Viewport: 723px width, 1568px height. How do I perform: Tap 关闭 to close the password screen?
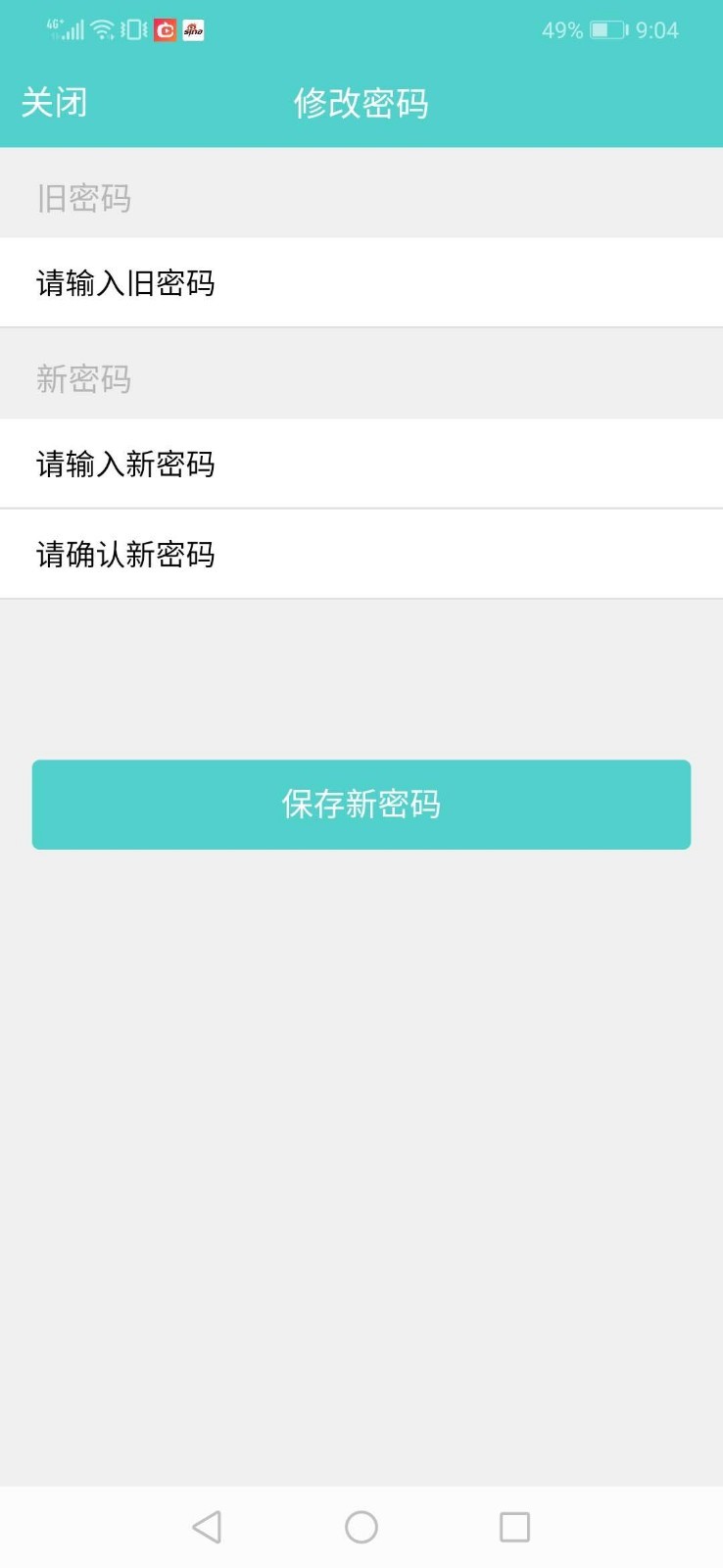coord(55,102)
